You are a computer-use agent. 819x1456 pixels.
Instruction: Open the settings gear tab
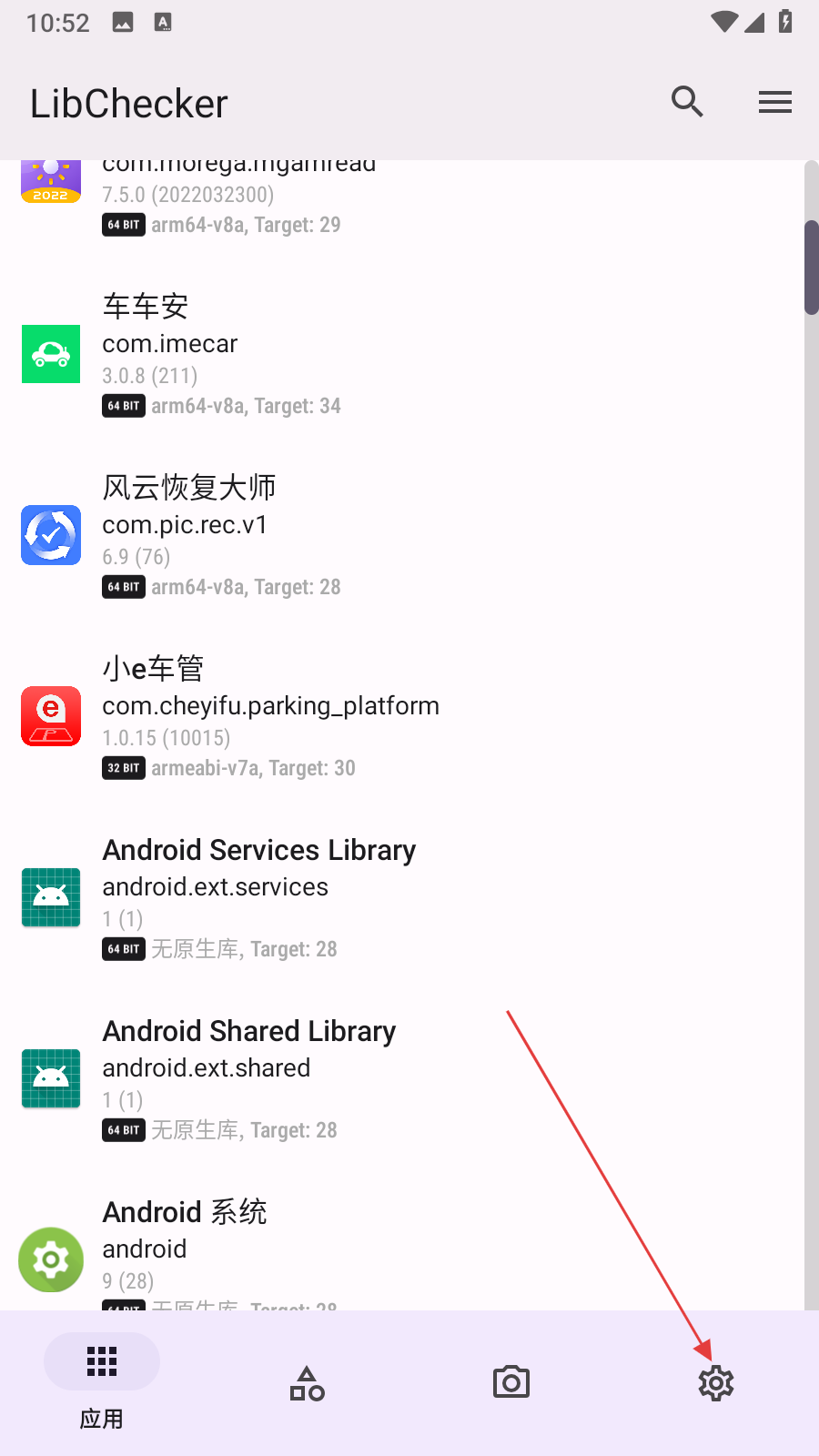pyautogui.click(x=716, y=1383)
